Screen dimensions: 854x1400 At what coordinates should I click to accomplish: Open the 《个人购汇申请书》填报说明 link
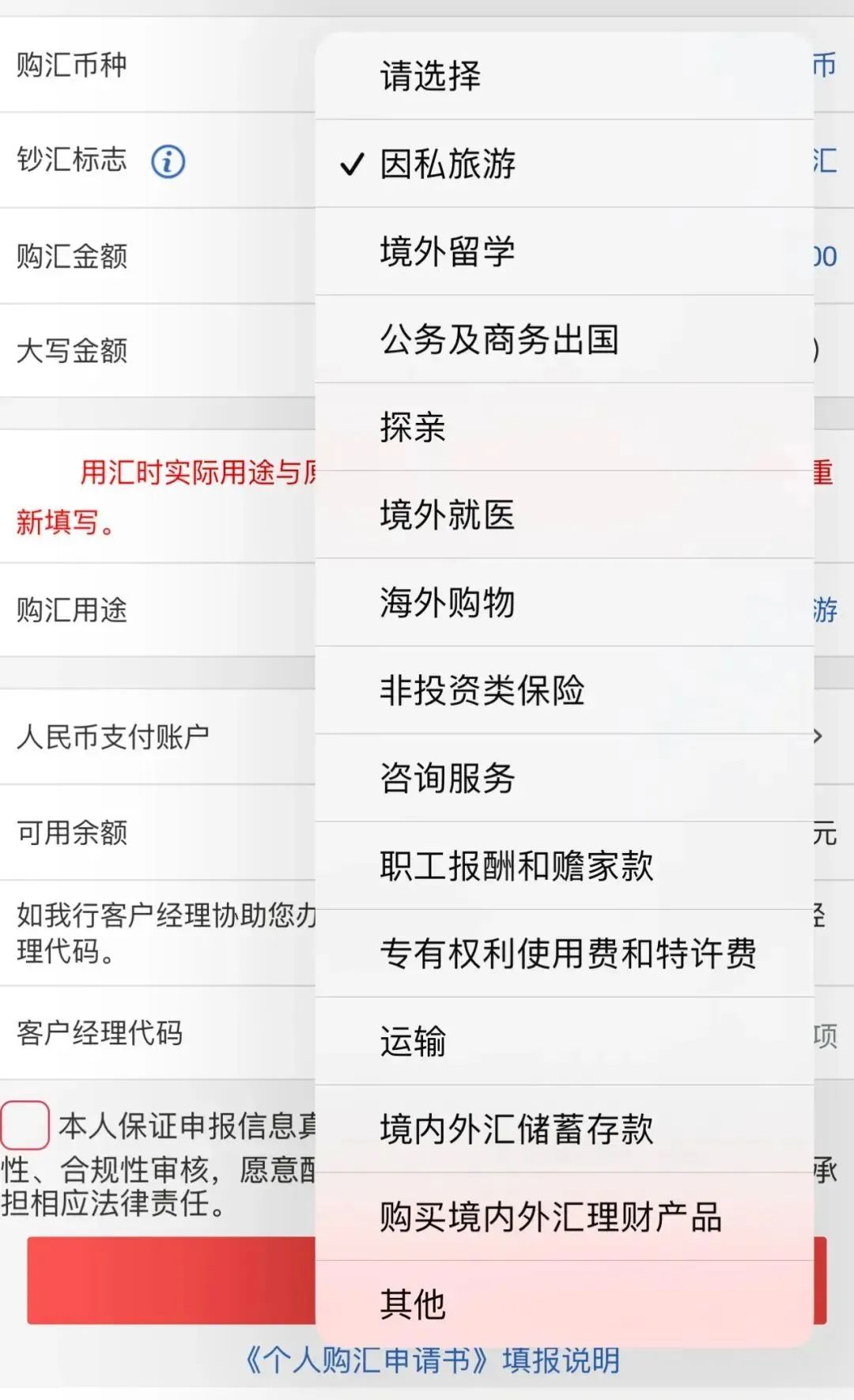pyautogui.click(x=432, y=1360)
